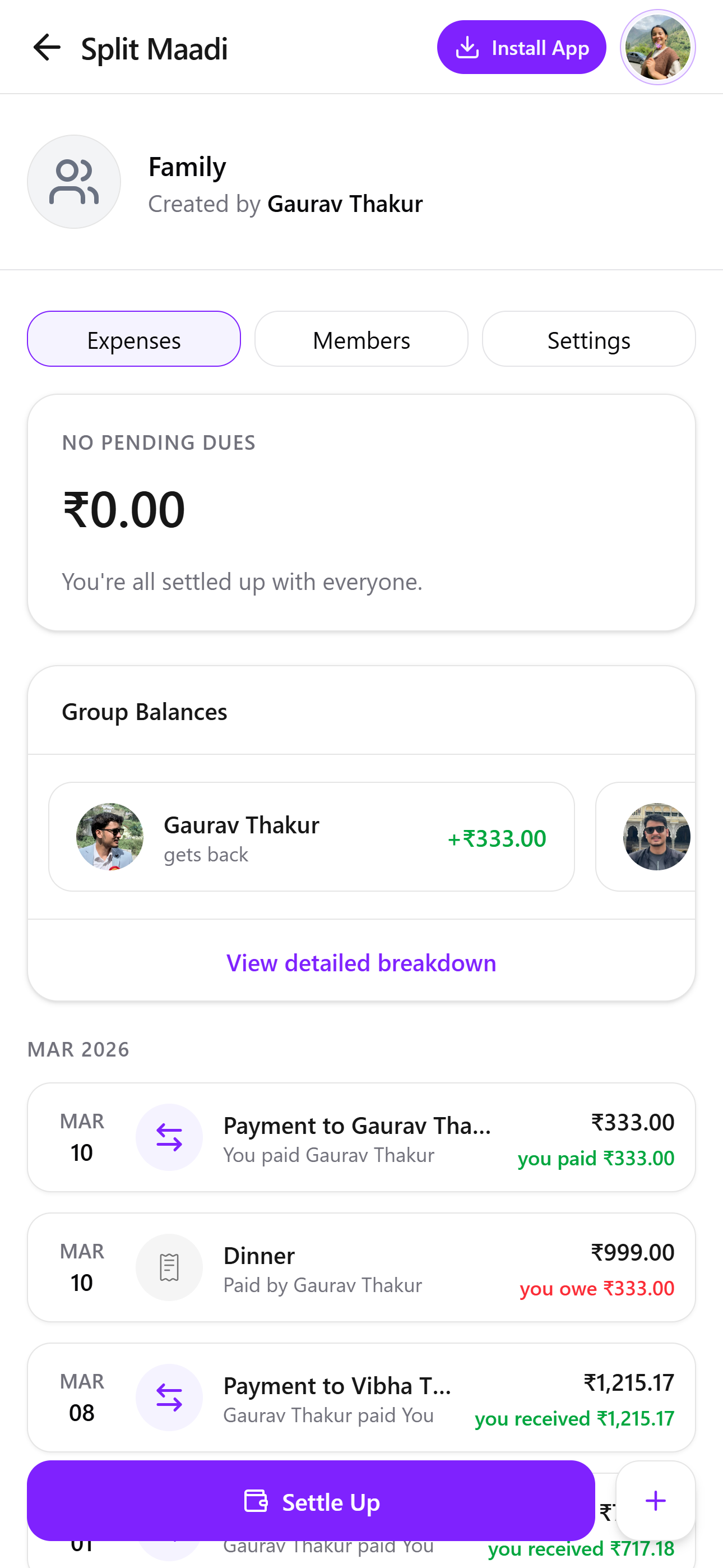Open the ₹333.00 payment to Gaurav entry
Image resolution: width=723 pixels, height=1568 pixels.
[x=361, y=1137]
